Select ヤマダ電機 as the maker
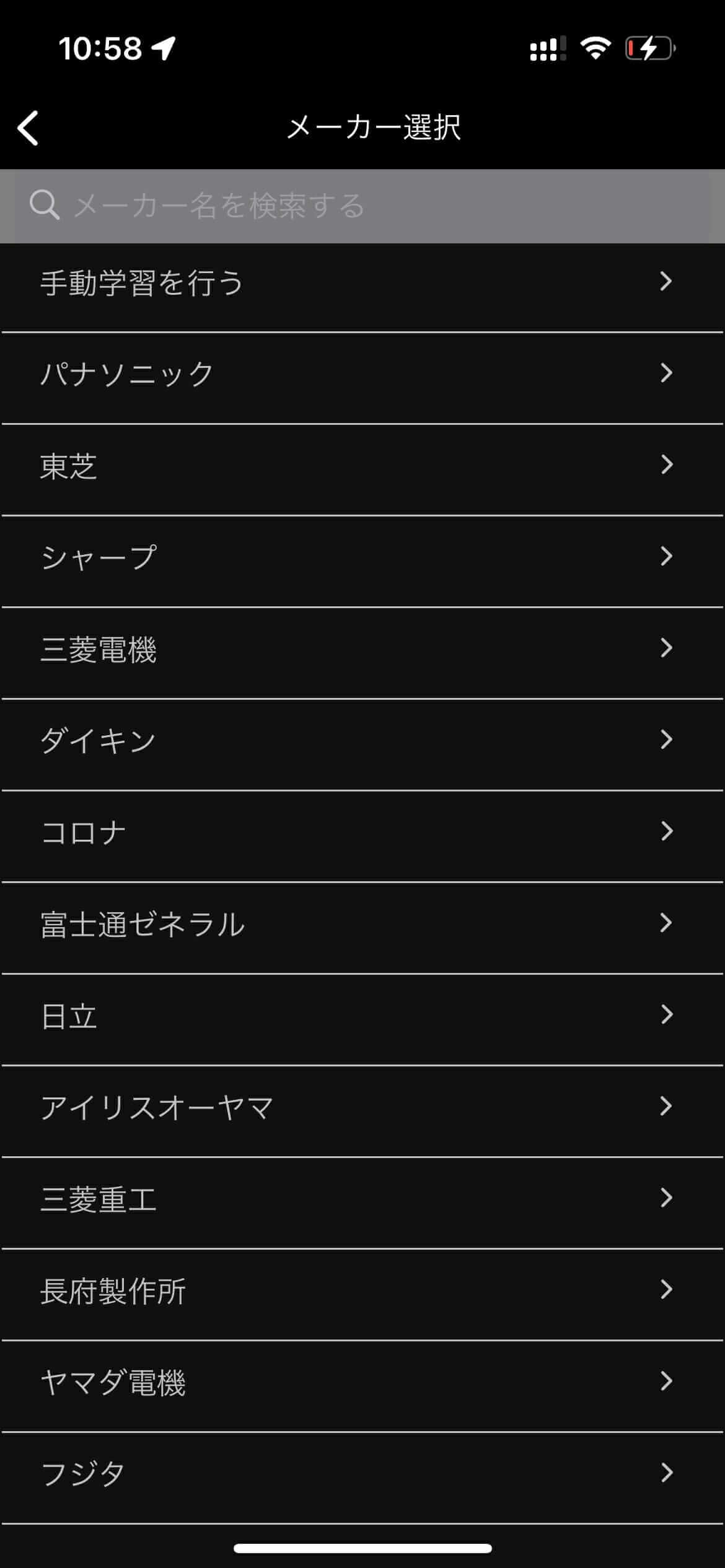The image size is (725, 1568). click(x=362, y=1382)
